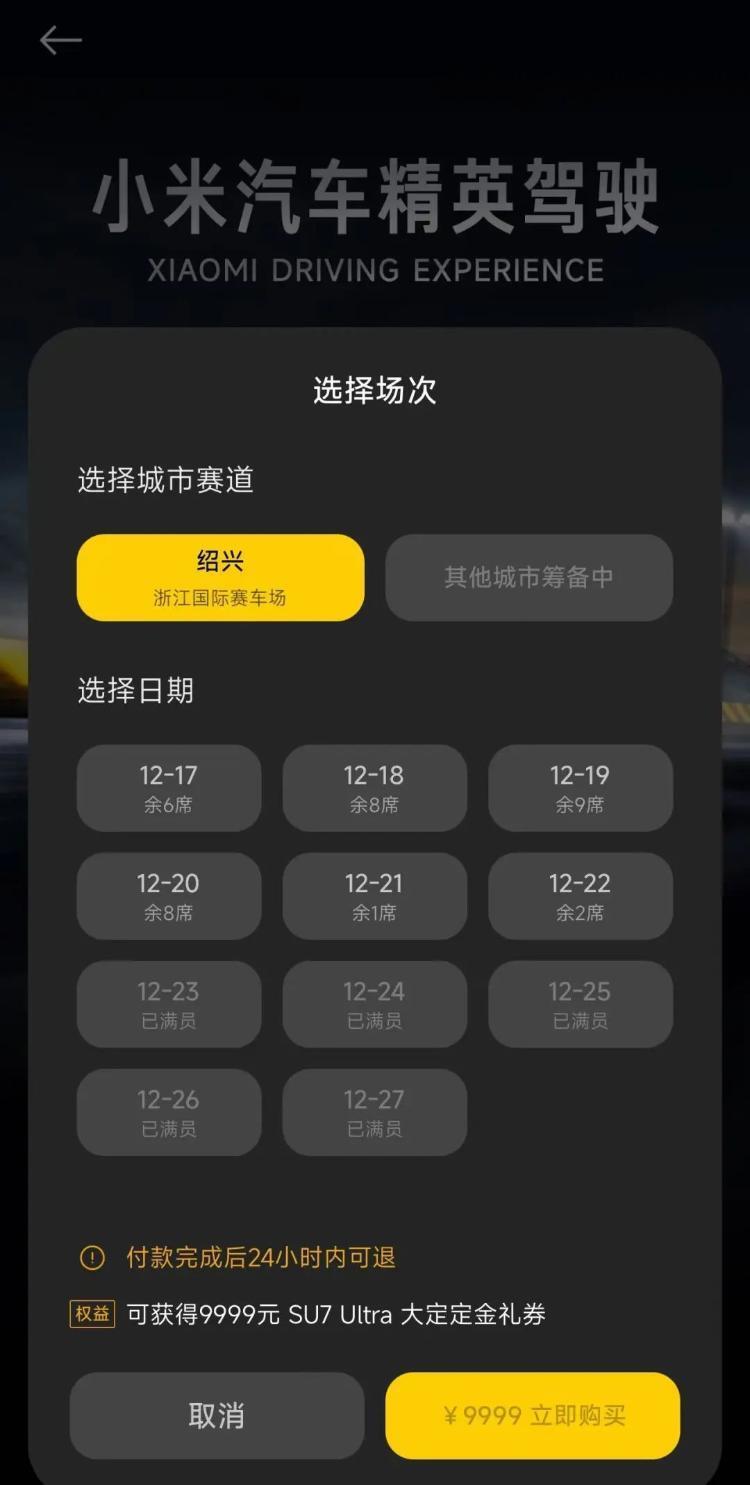Choose the 12-17 date with 6 seats left

click(x=168, y=788)
